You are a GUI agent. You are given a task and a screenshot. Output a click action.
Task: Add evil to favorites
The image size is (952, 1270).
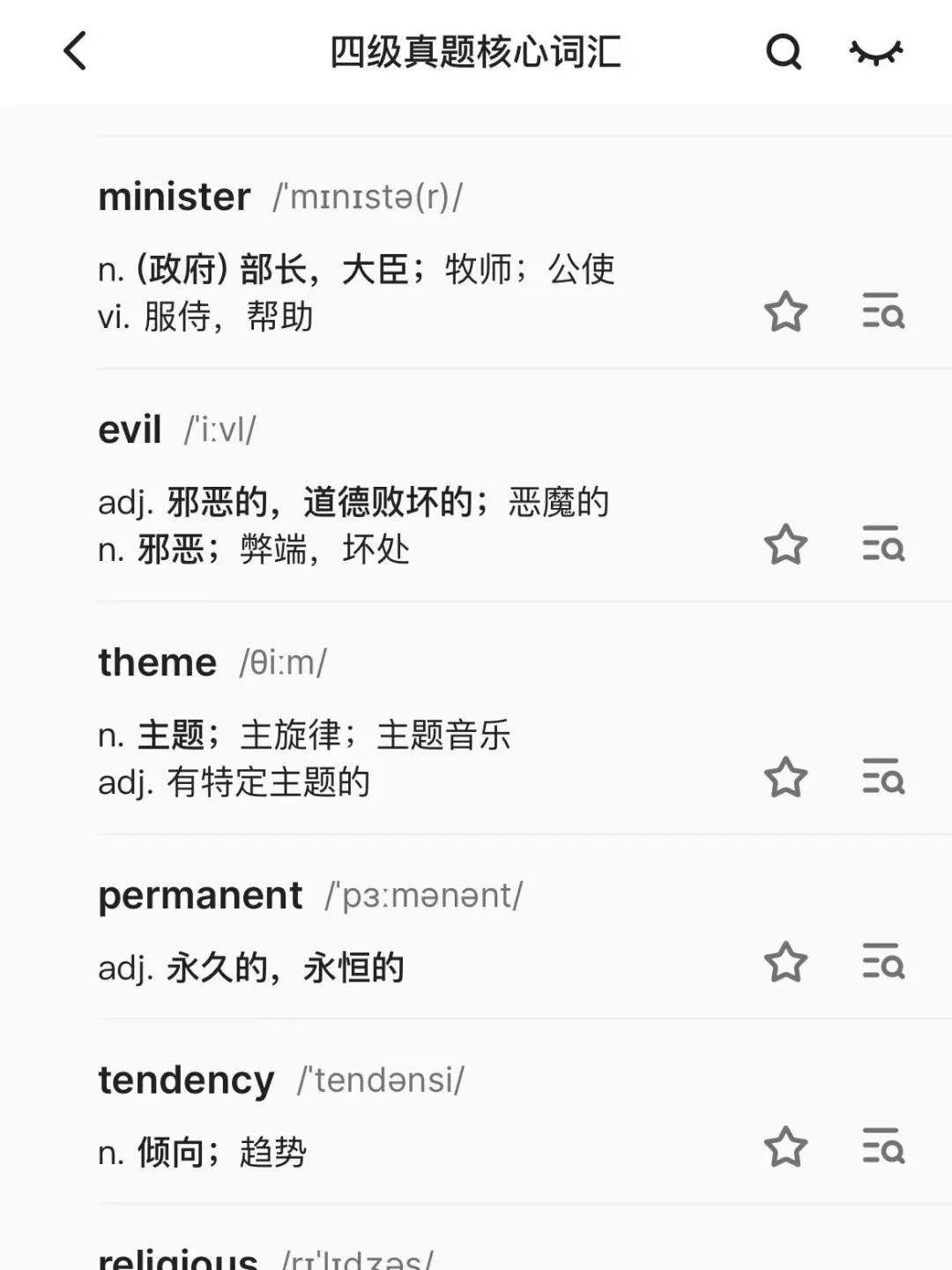785,545
